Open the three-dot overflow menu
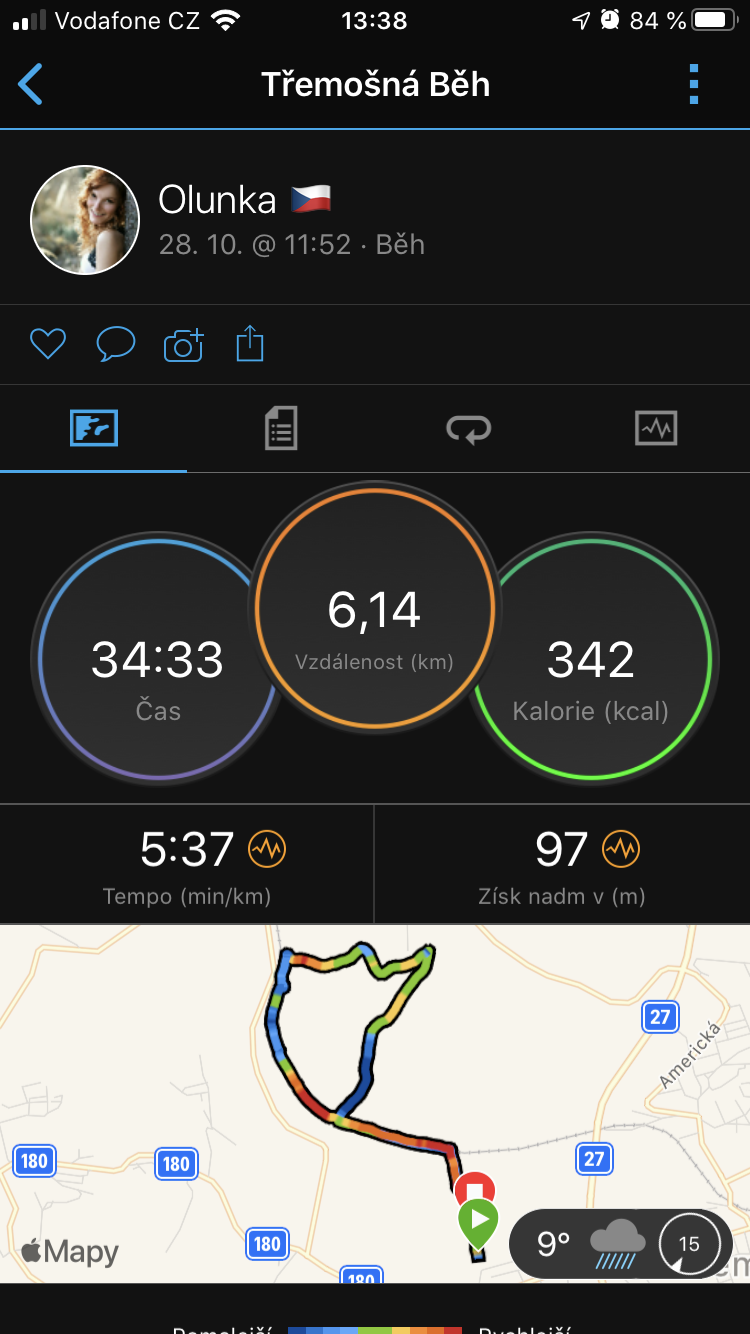750x1334 pixels. [x=694, y=84]
